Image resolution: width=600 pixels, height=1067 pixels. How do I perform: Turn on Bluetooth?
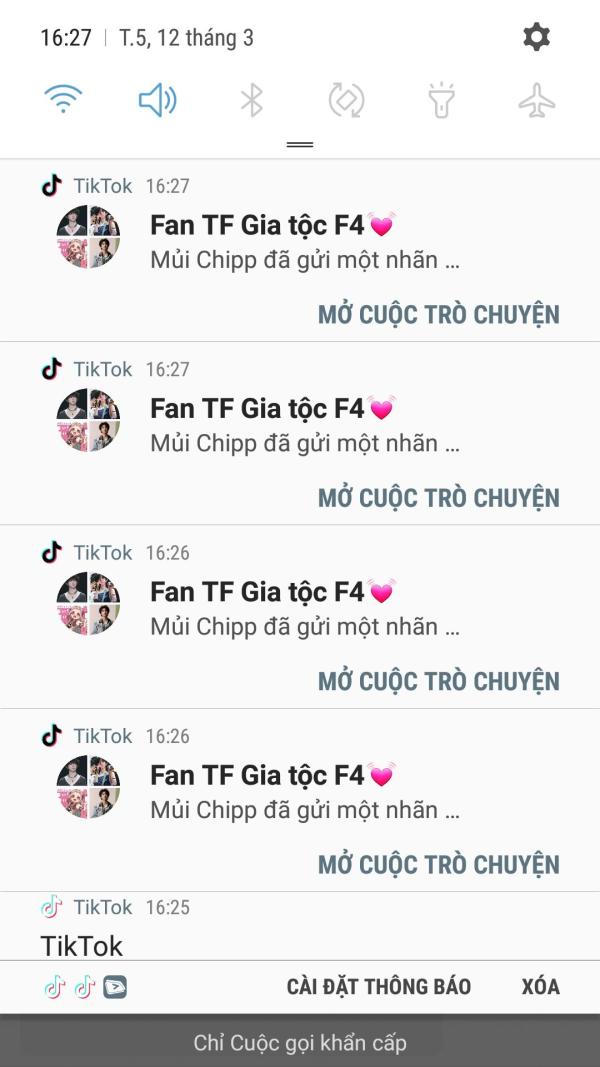251,100
